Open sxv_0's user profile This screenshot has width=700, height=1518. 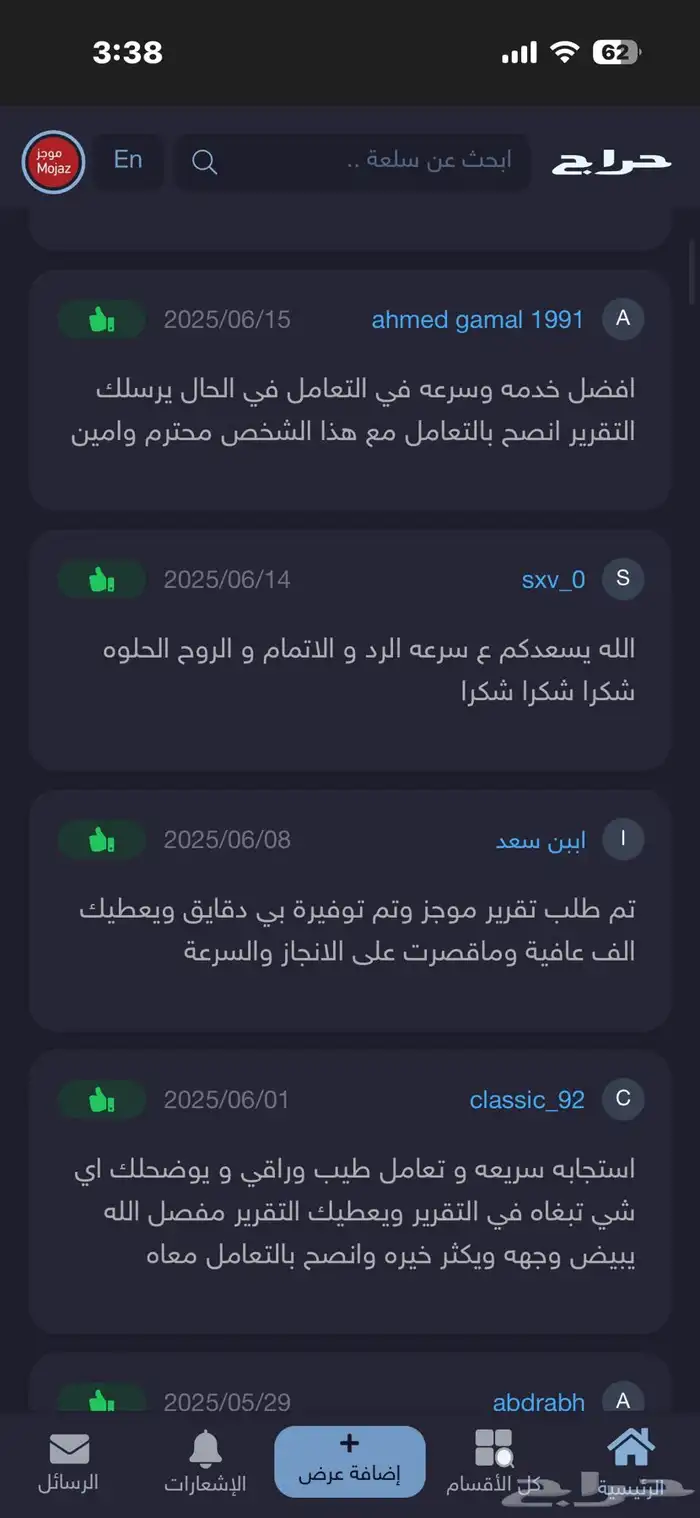click(553, 579)
